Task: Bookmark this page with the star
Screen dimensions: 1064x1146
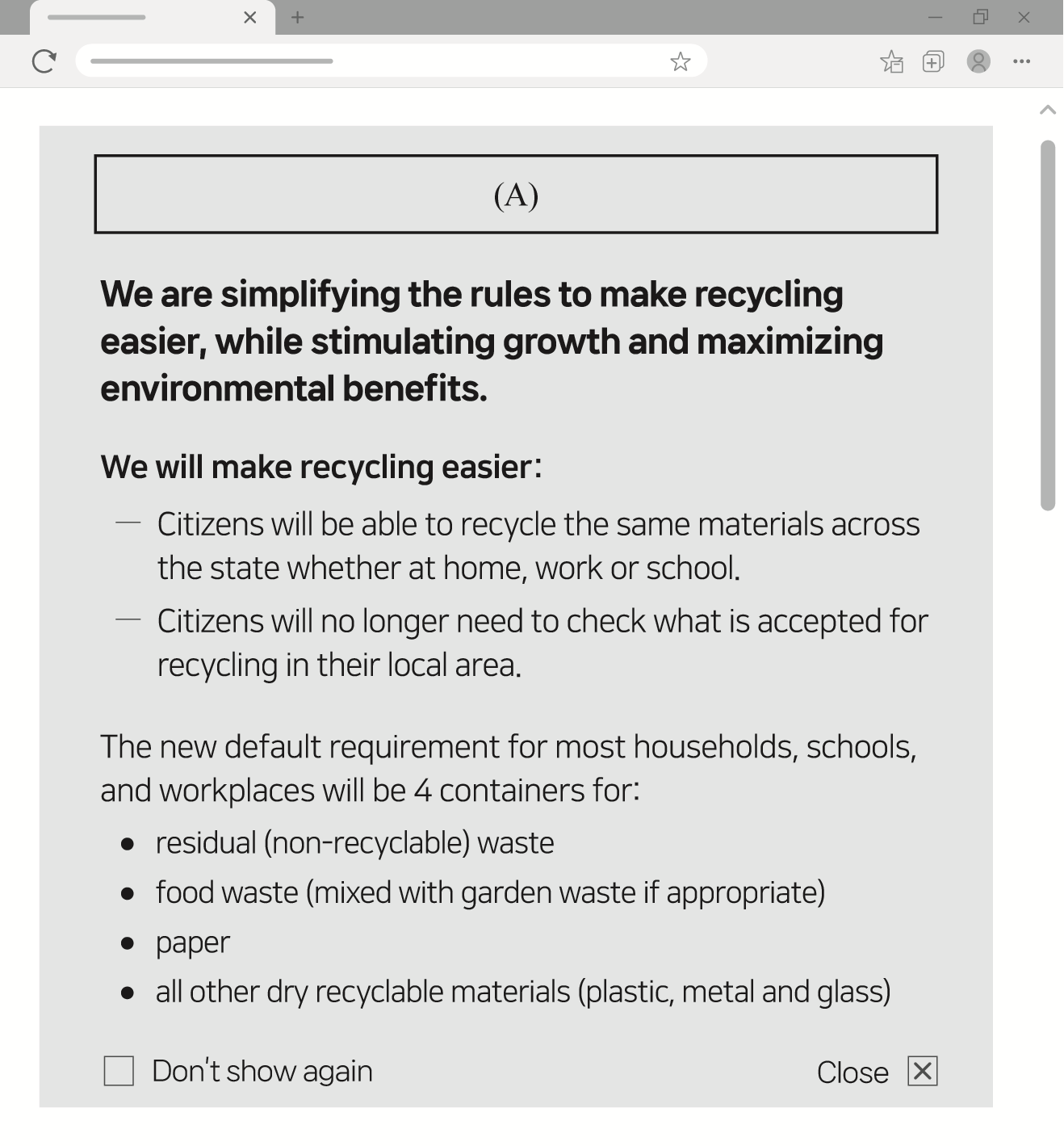Action: tap(681, 61)
